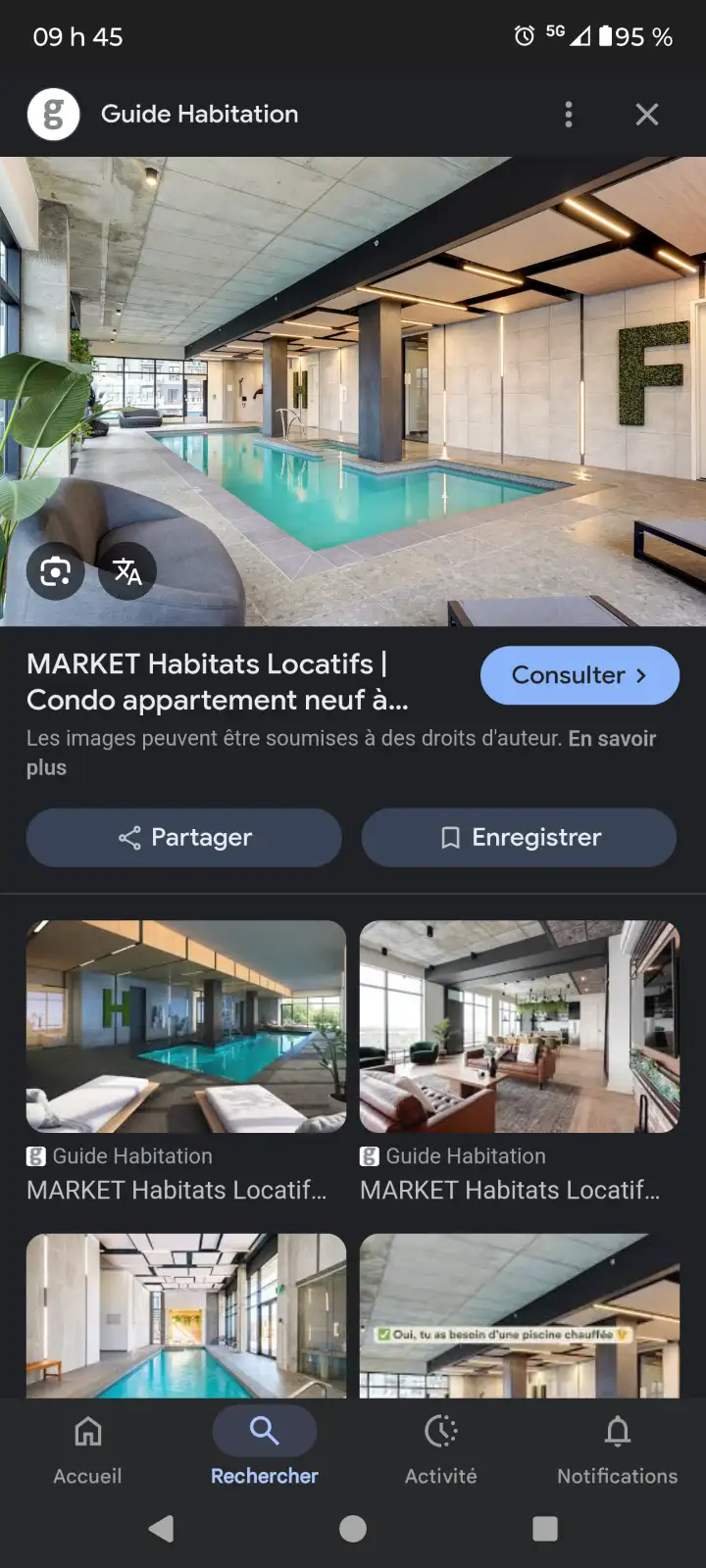Screen dimensions: 706x1568
Task: Search the image with Lens
Action: pyautogui.click(x=56, y=571)
